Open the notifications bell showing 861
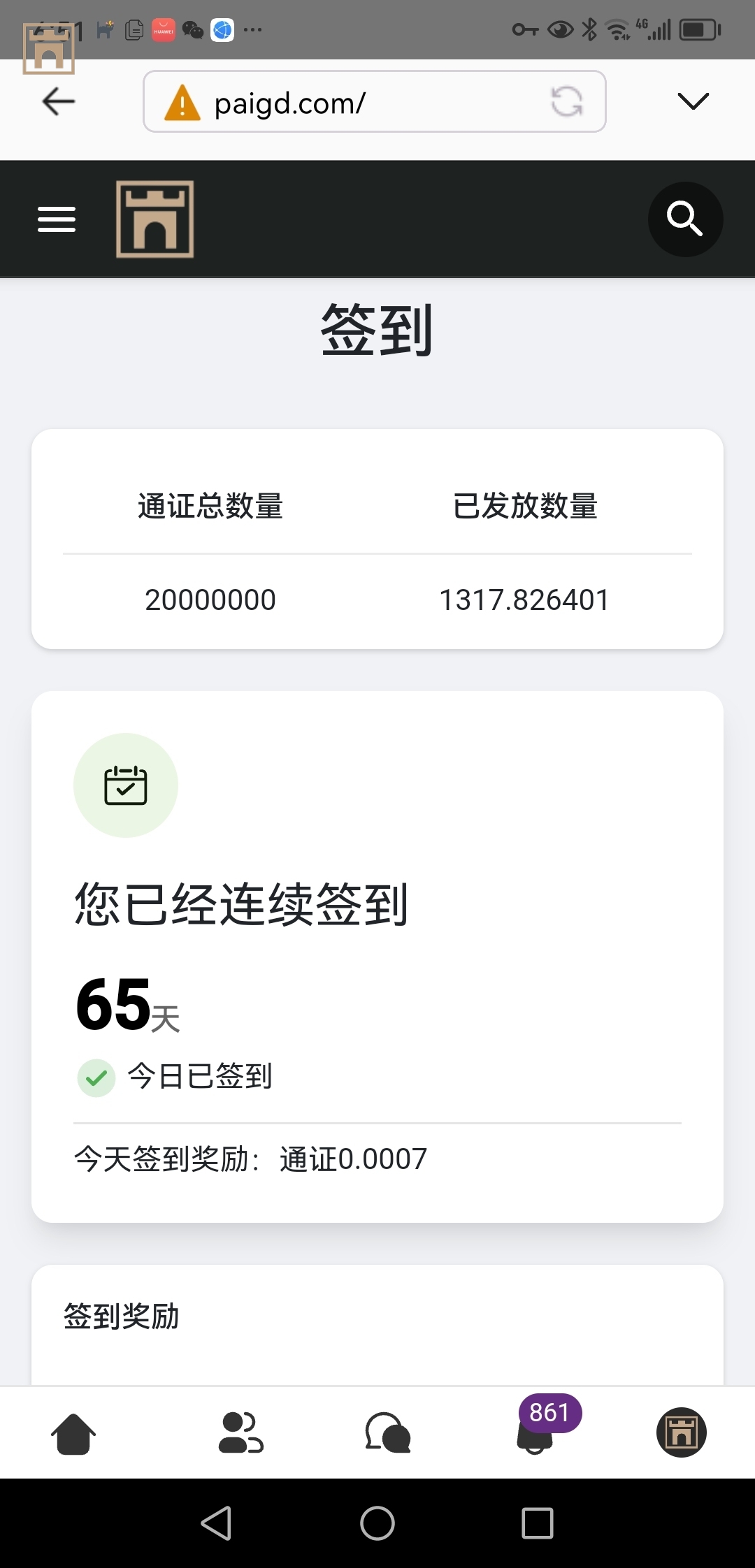The image size is (755, 1568). 536,1433
